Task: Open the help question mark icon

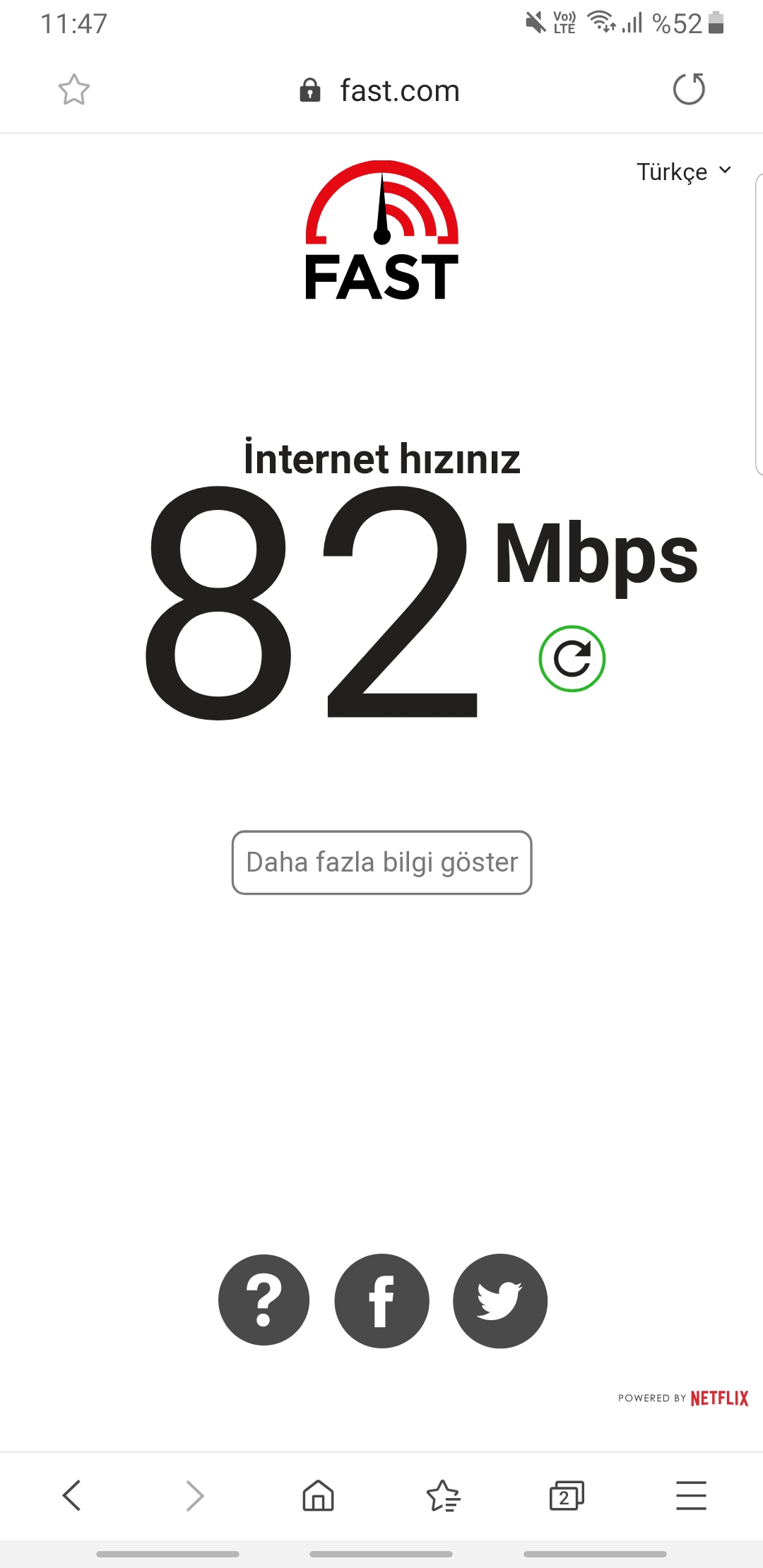Action: 264,1300
